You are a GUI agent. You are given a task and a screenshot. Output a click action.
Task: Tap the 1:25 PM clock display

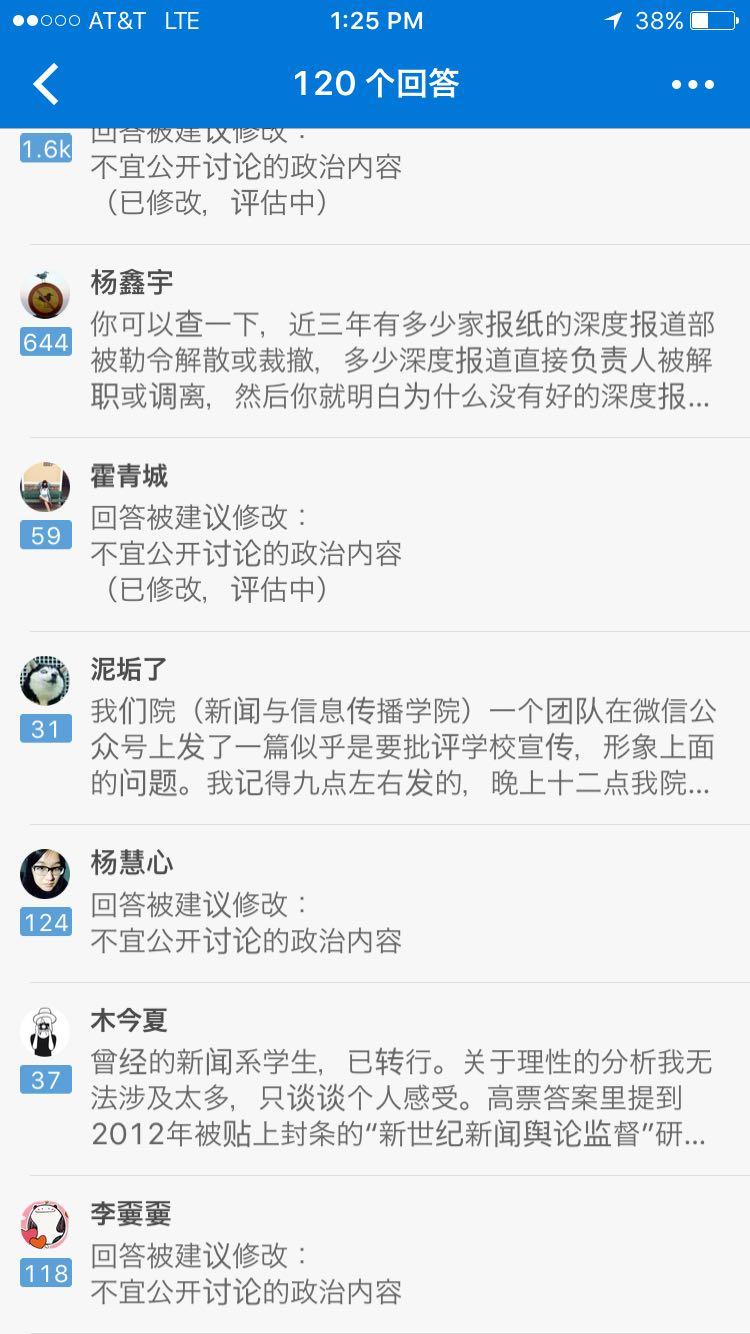coord(375,20)
